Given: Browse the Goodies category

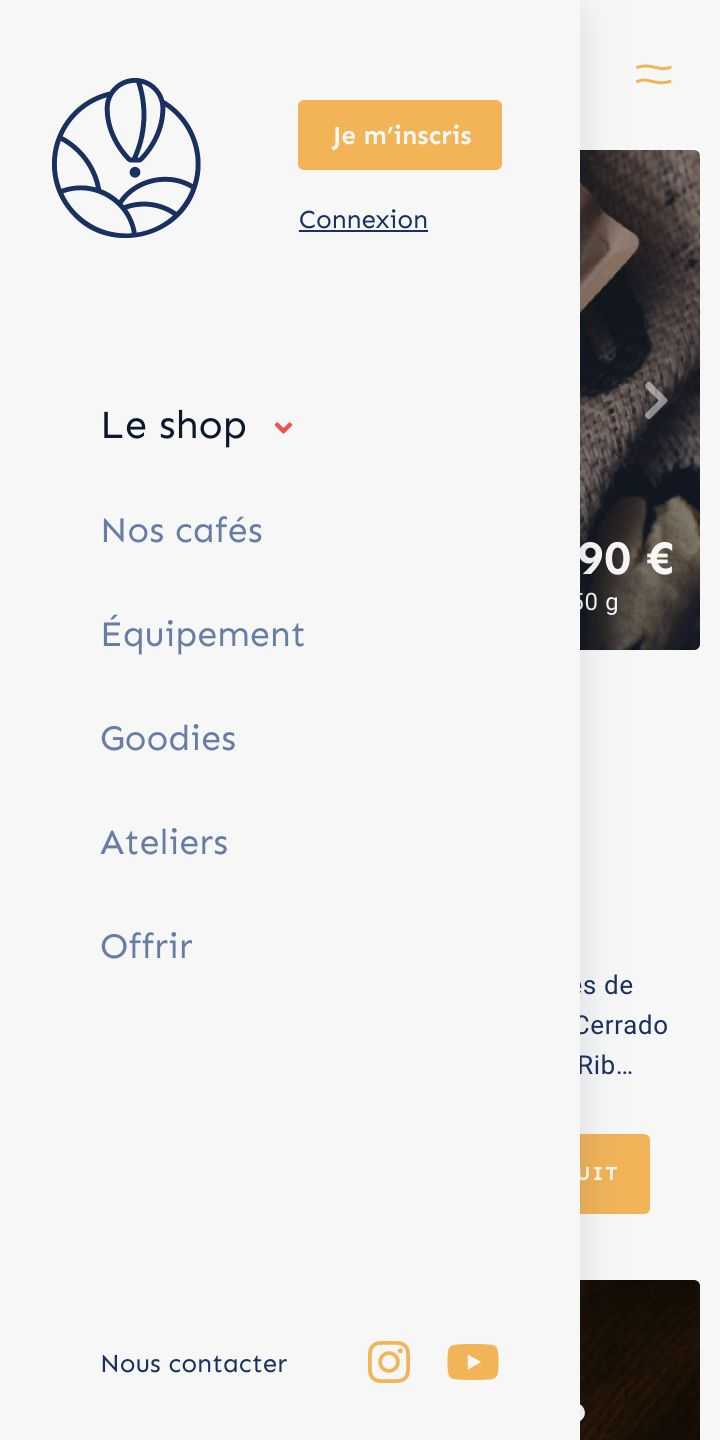Looking at the screenshot, I should [x=168, y=738].
